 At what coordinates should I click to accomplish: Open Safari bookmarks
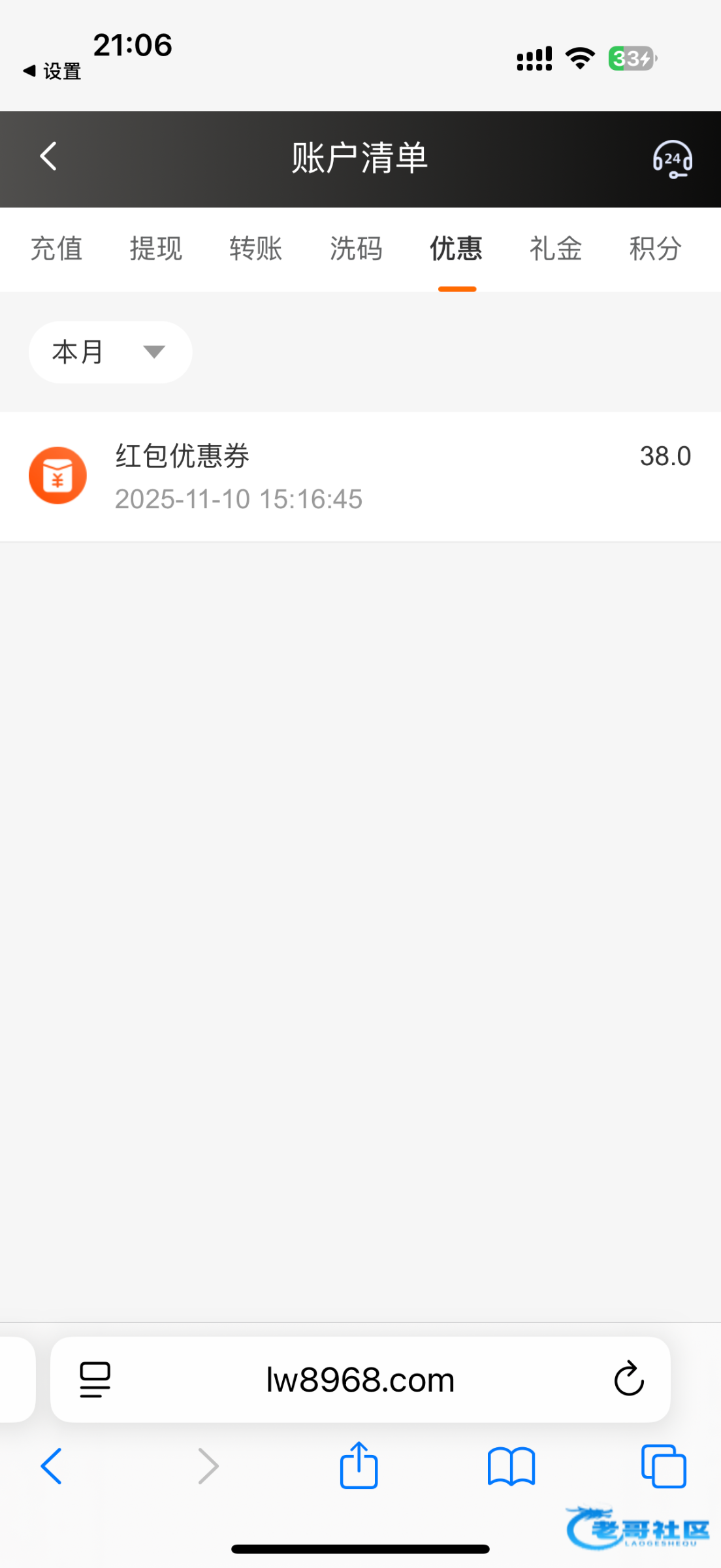pos(511,1466)
